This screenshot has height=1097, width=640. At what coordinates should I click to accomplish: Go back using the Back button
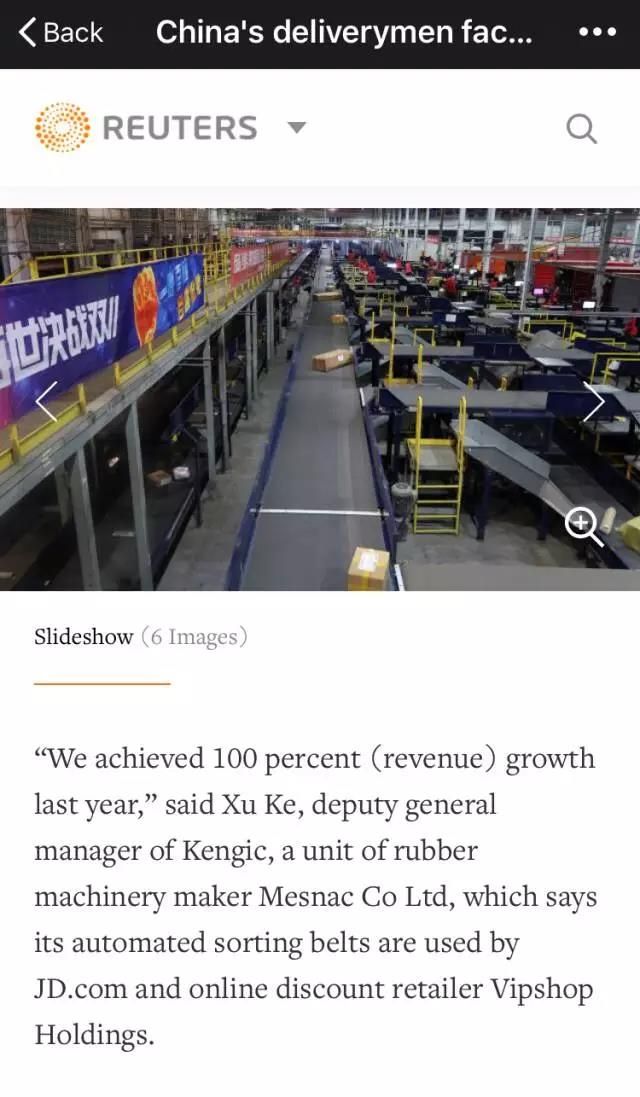[60, 33]
